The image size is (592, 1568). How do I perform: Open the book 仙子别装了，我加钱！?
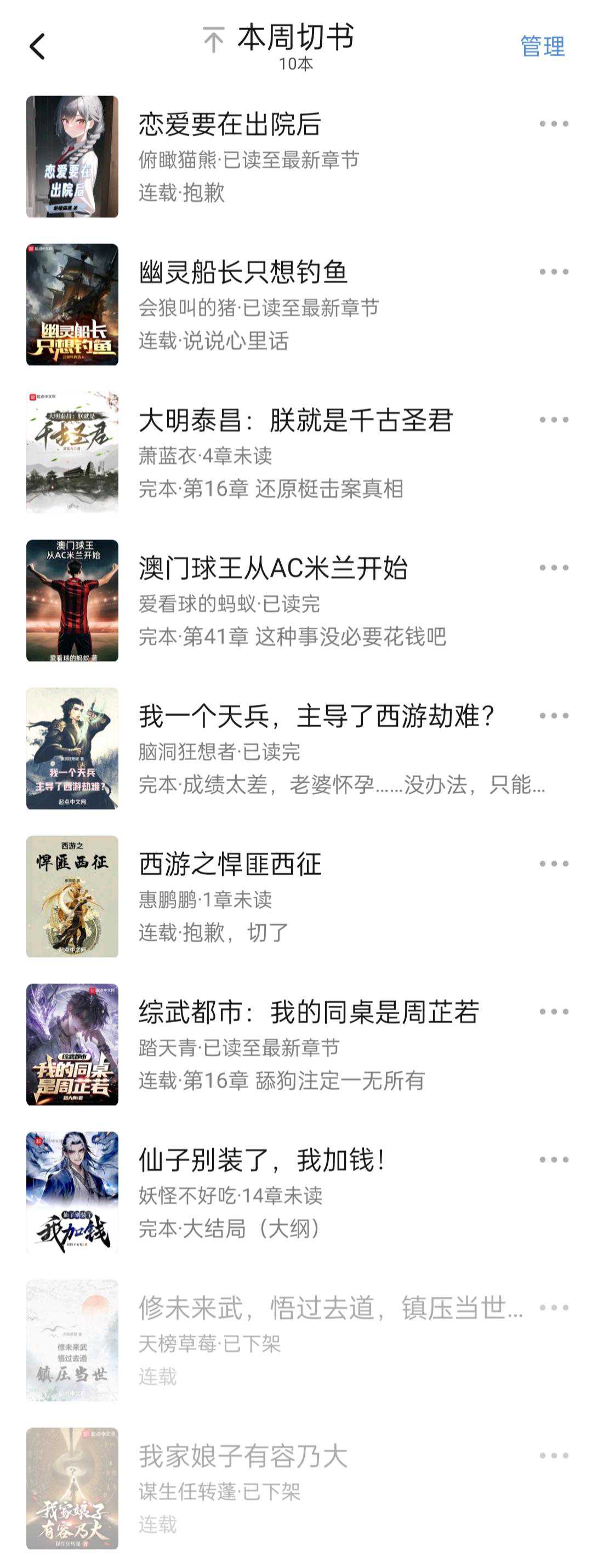click(x=261, y=1160)
